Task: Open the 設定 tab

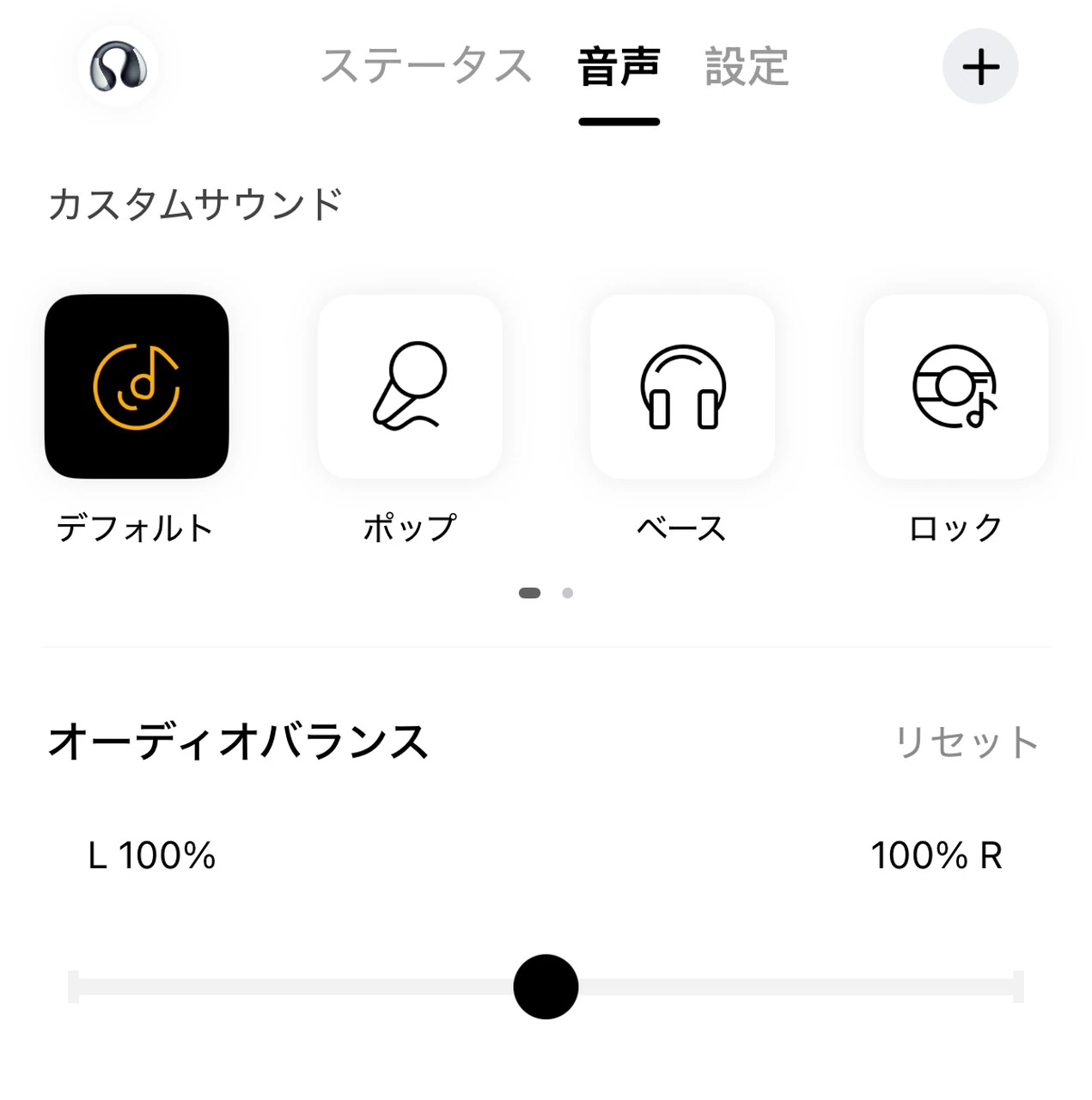Action: 747,66
